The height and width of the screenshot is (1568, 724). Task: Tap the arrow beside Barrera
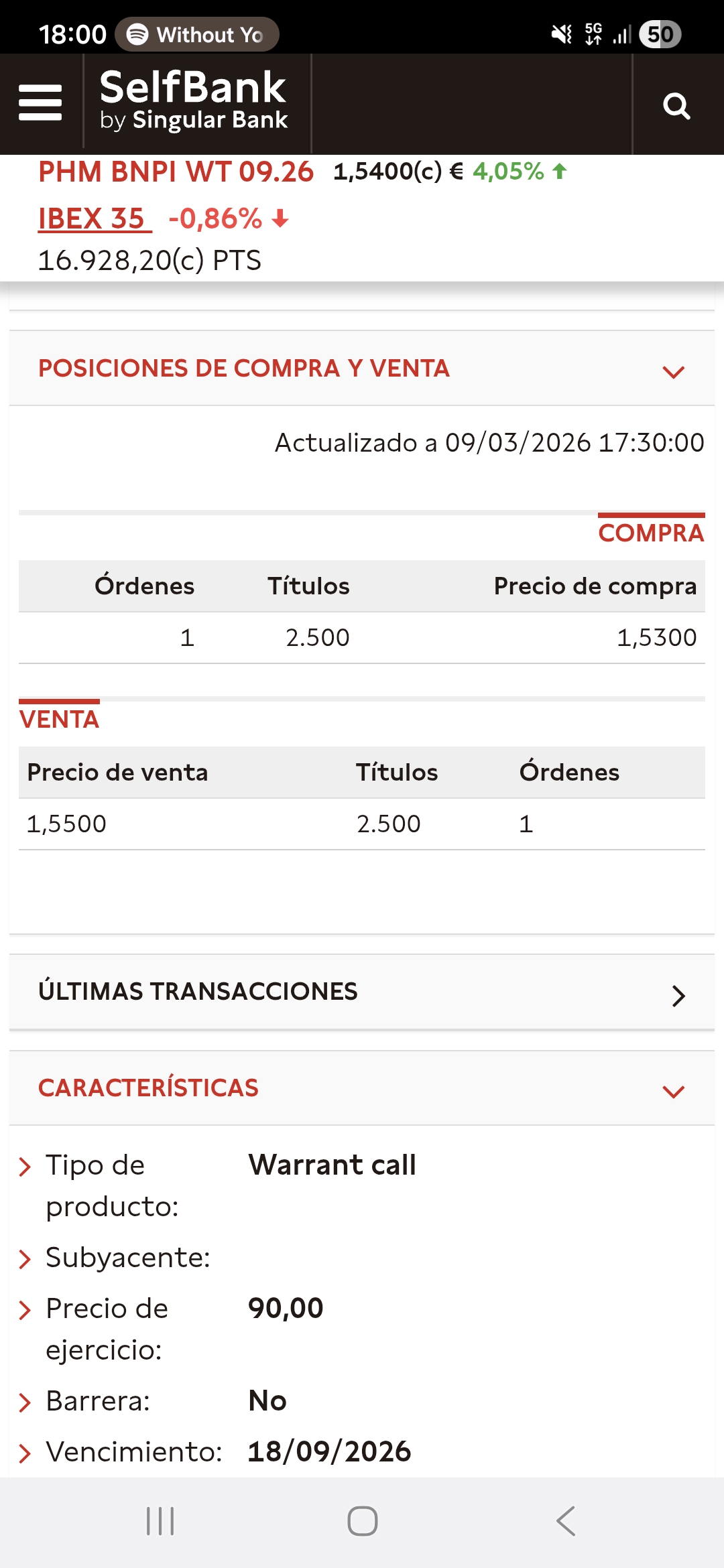pos(25,1400)
